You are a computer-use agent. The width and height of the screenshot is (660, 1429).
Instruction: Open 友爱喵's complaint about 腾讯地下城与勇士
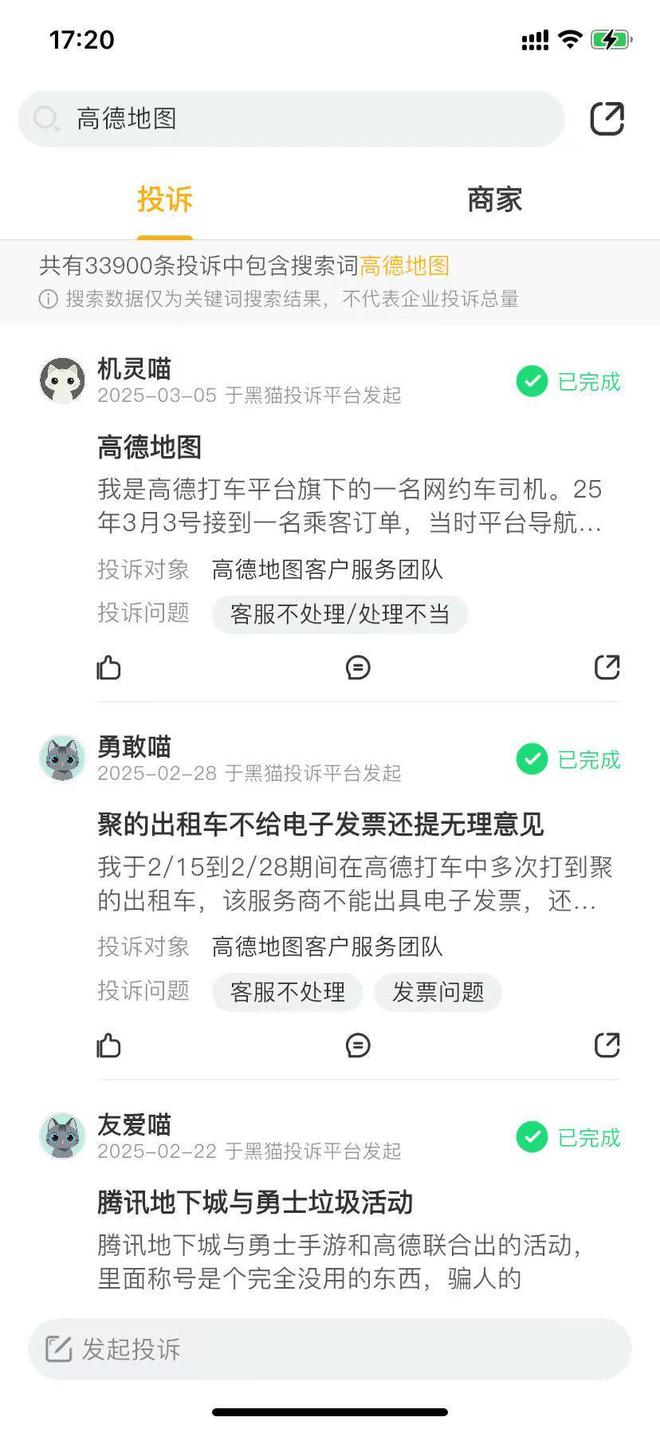255,1202
